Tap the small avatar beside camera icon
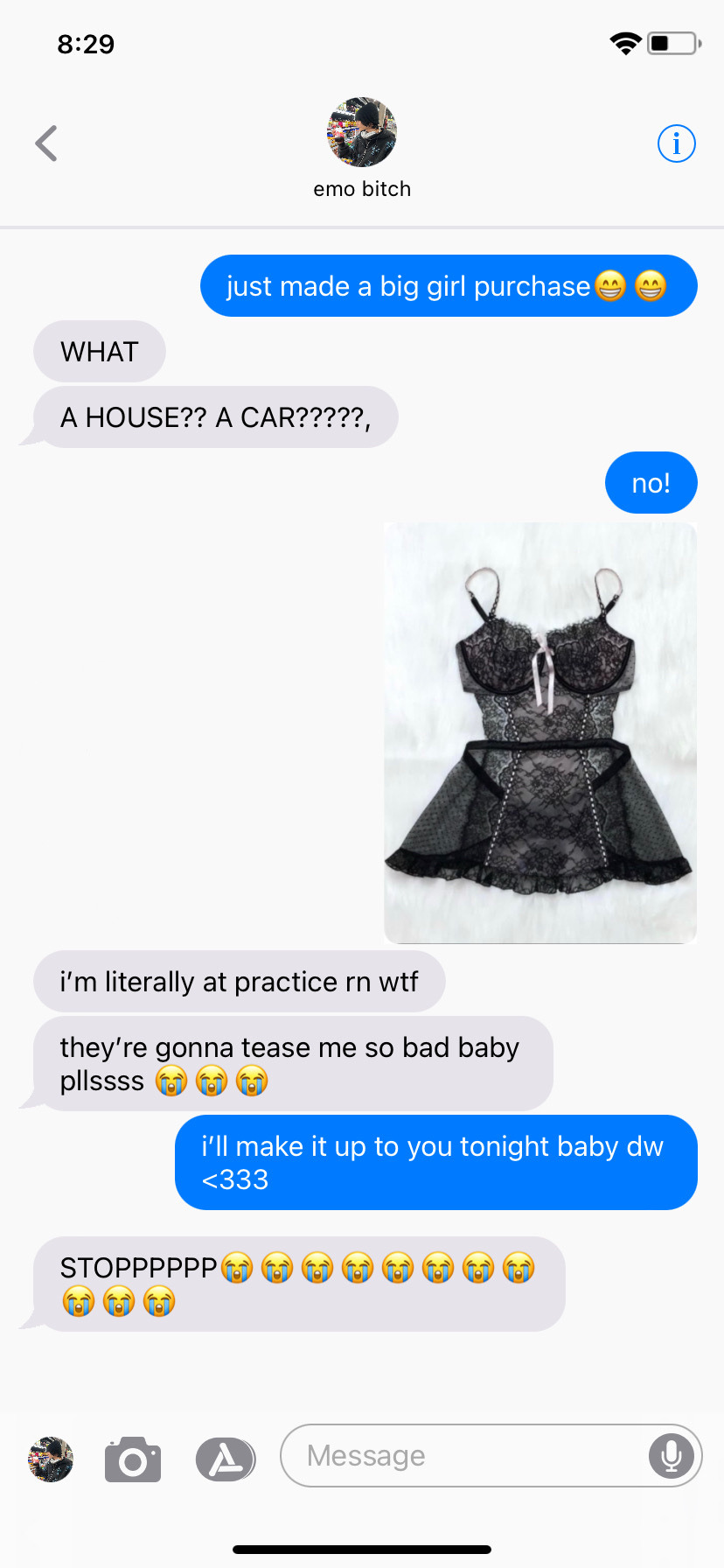Screen dimensions: 724x1568 click(51, 1459)
